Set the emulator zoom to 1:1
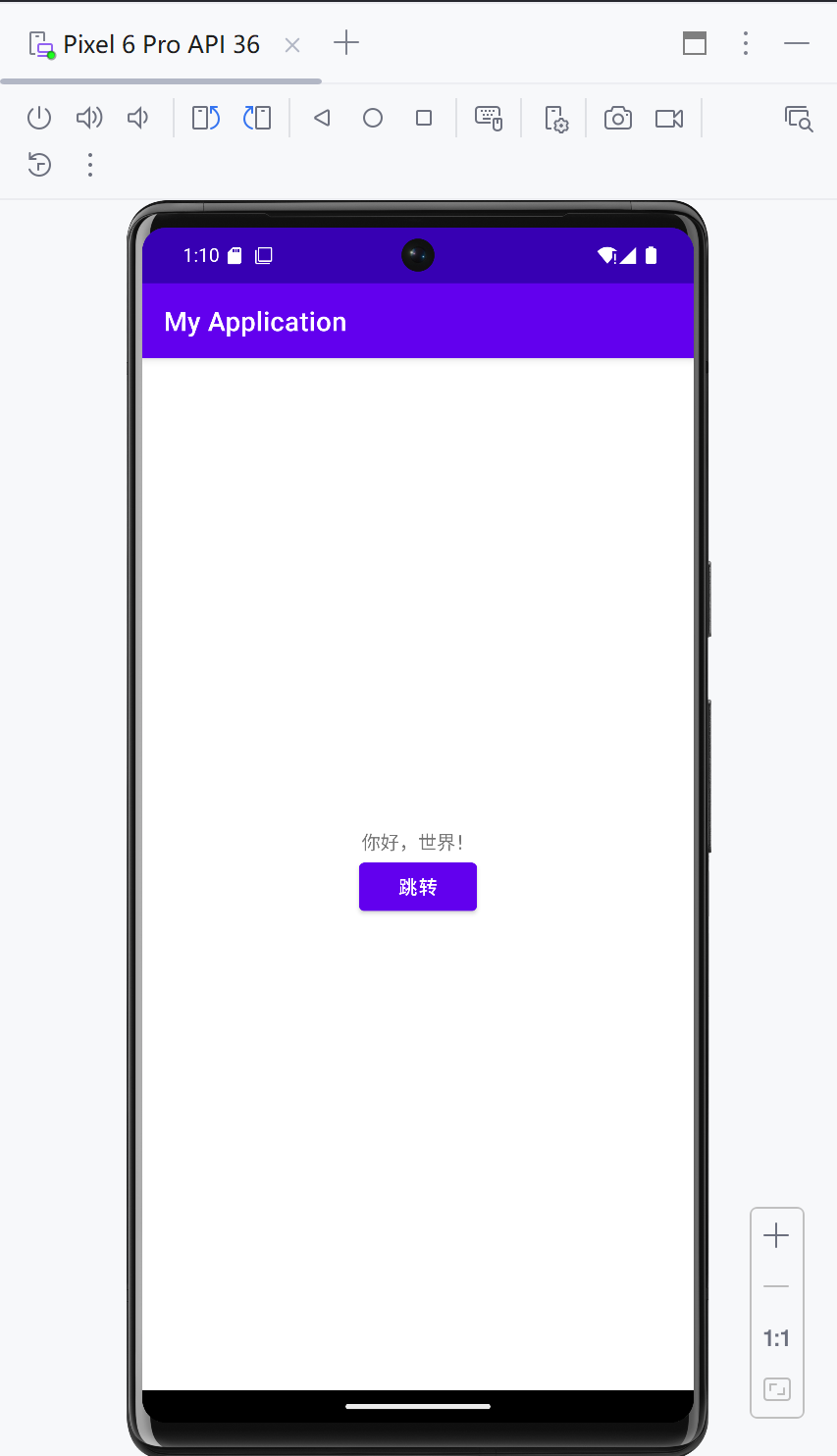The image size is (837, 1456). click(776, 1338)
